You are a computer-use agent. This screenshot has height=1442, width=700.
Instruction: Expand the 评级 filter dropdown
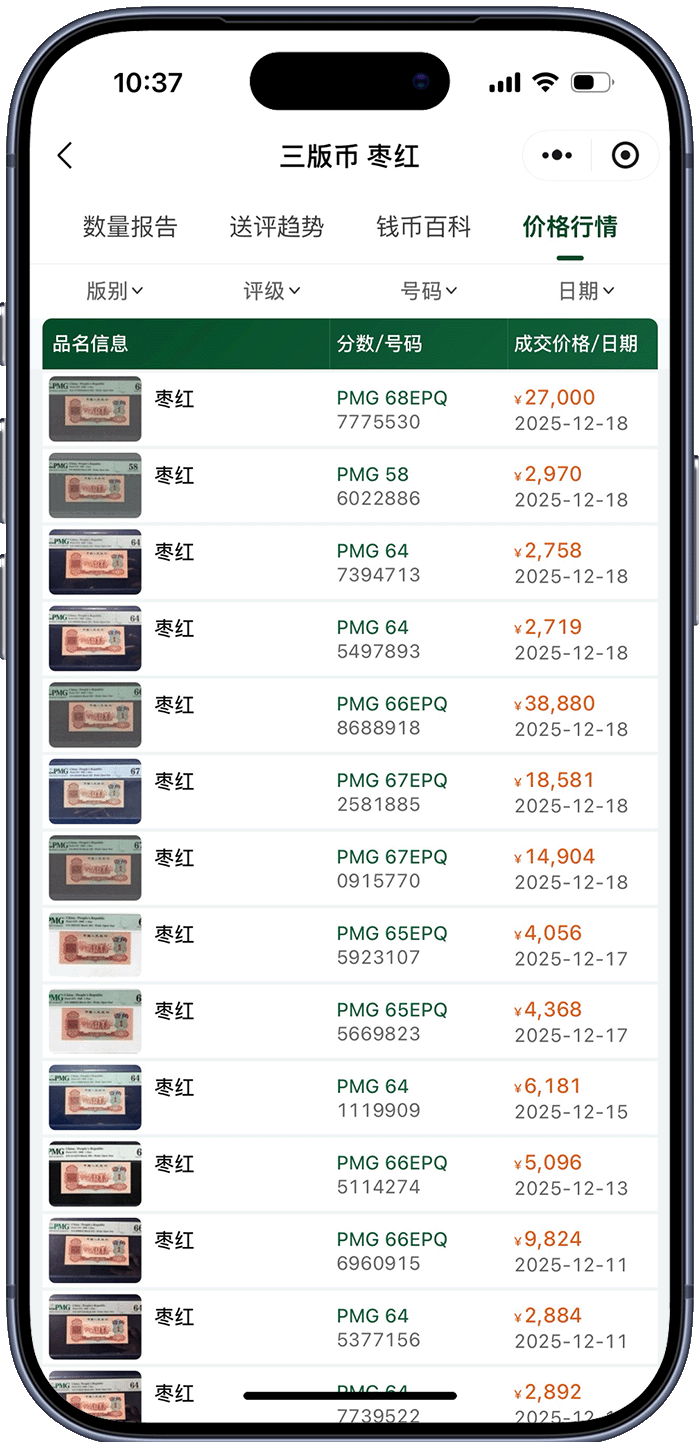pyautogui.click(x=272, y=291)
